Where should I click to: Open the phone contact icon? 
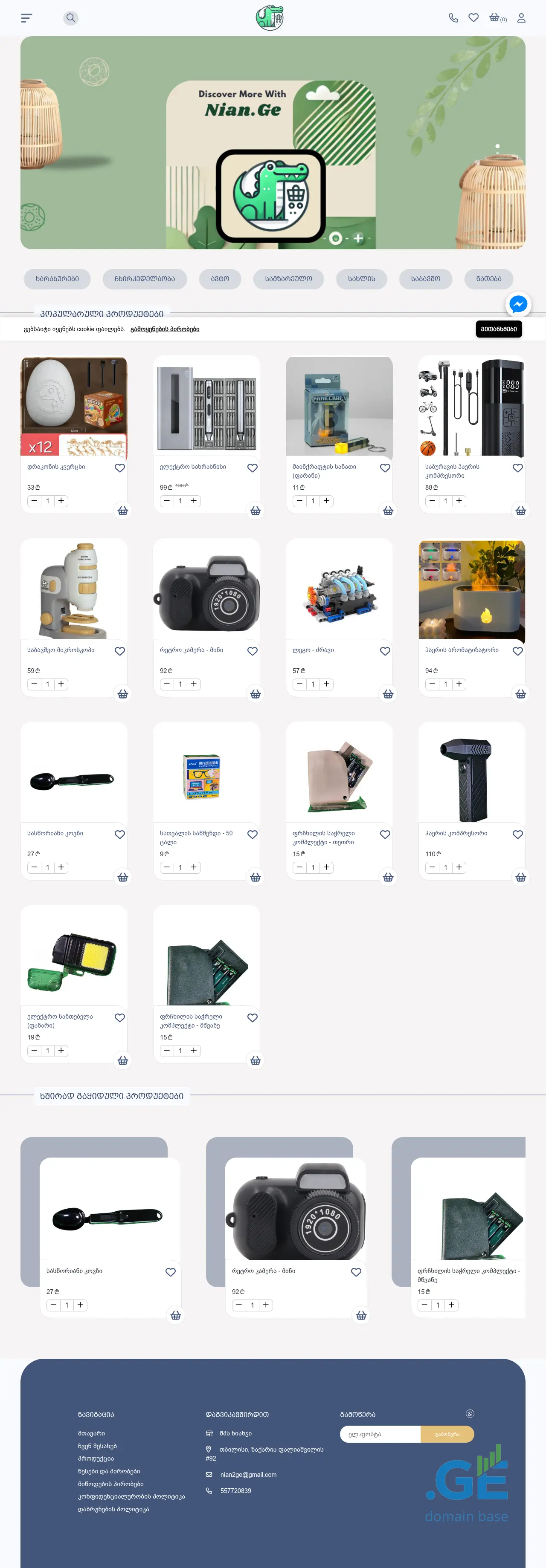pyautogui.click(x=453, y=18)
